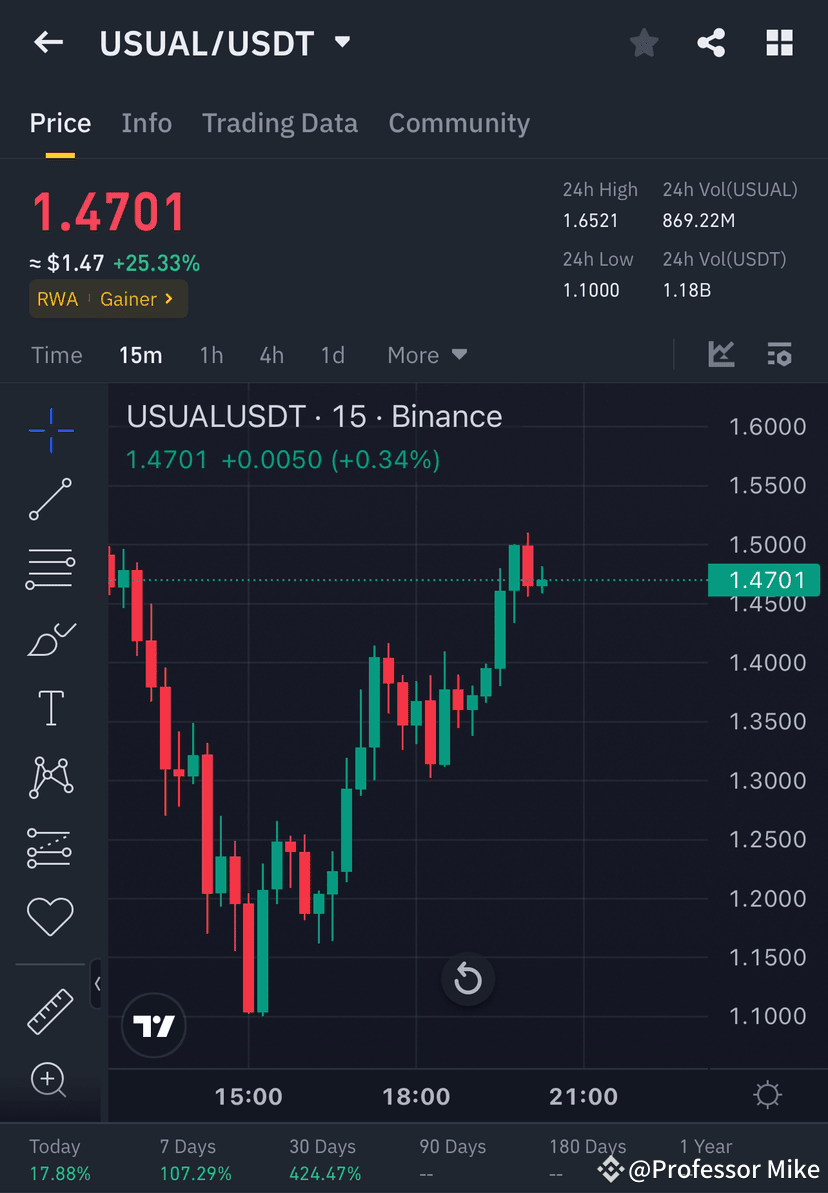Select the trend line drawing tool
828x1193 pixels.
pyautogui.click(x=50, y=499)
